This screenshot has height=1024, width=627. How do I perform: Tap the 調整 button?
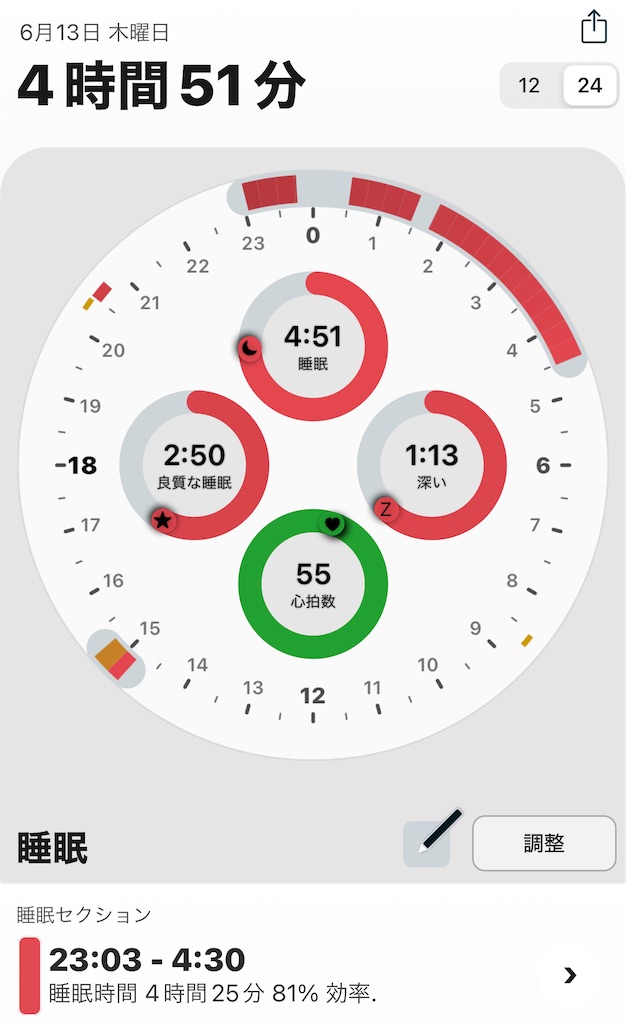[x=544, y=843]
